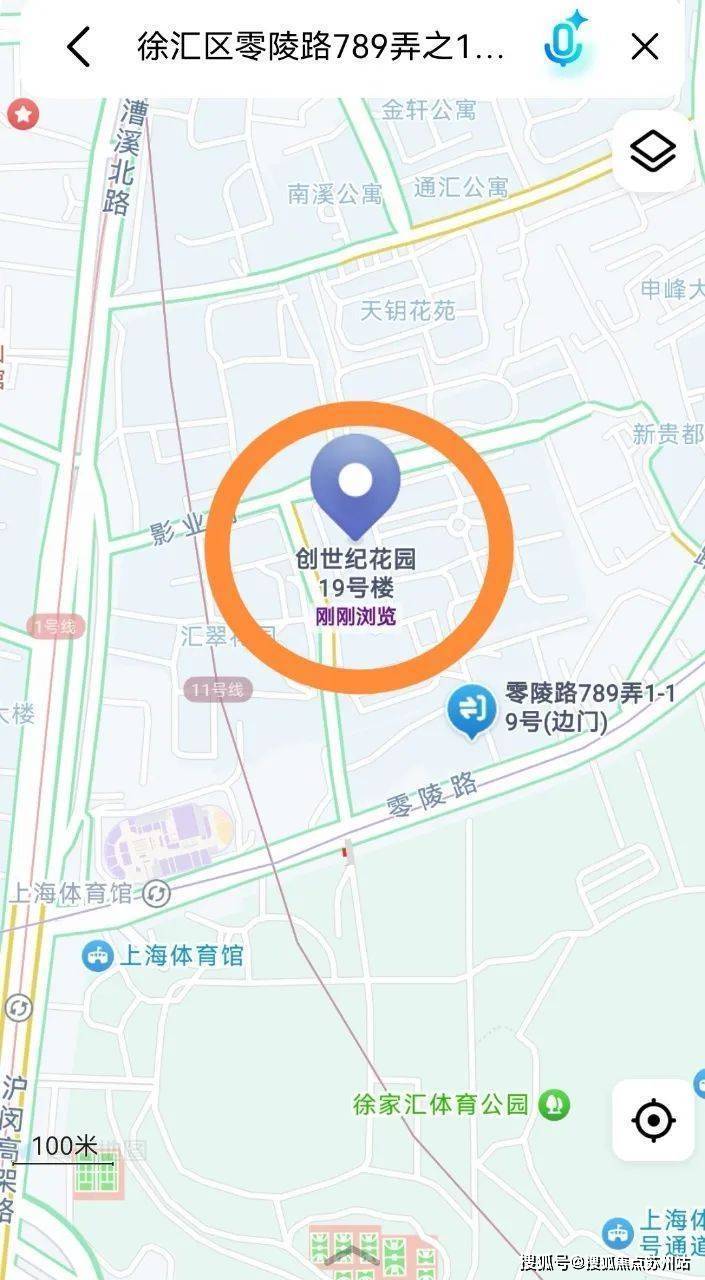This screenshot has height=1280, width=705.
Task: Recenter map on my current location
Action: coord(653,1121)
